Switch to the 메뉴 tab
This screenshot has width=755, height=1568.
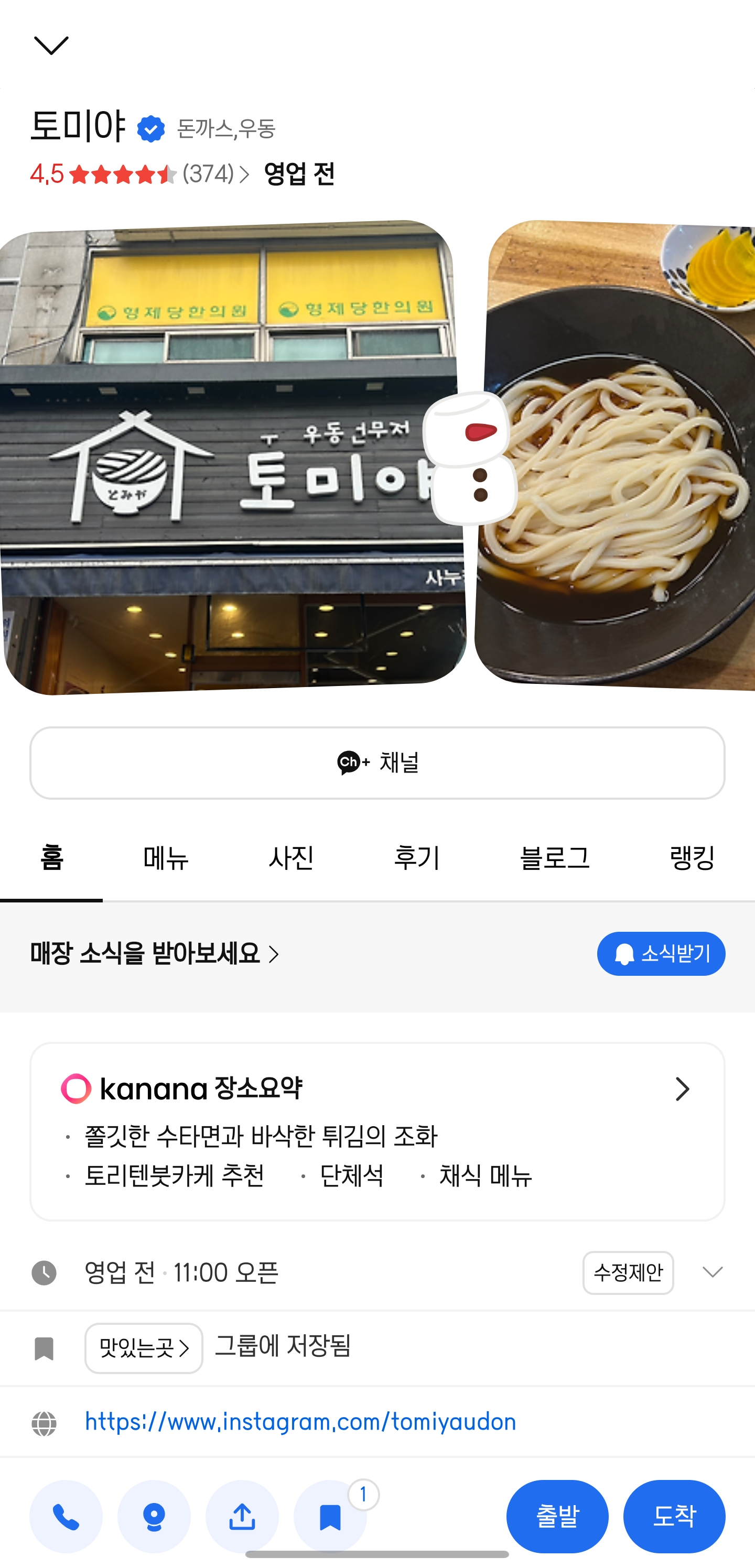click(166, 858)
